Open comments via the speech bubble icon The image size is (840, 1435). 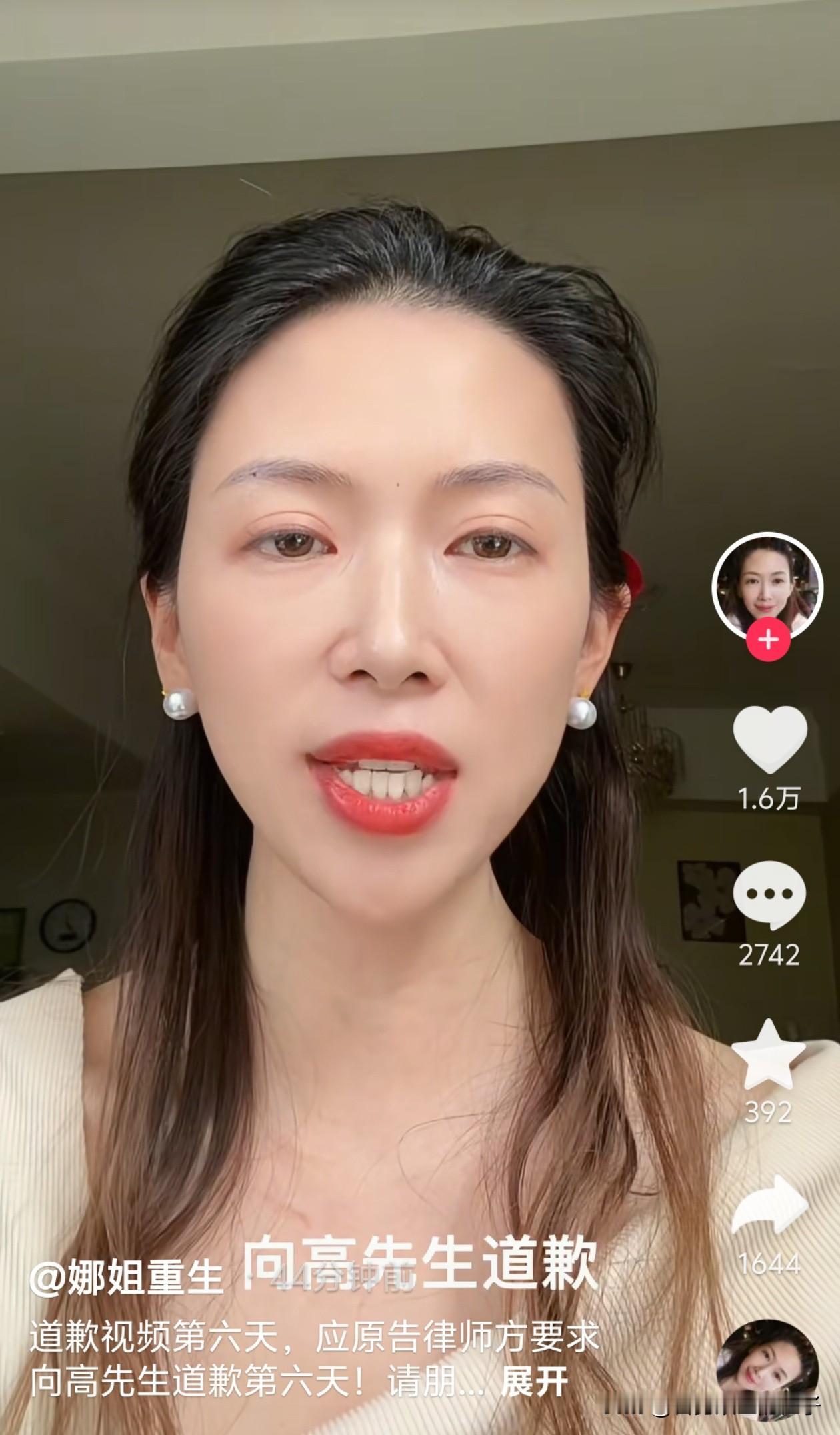(771, 894)
